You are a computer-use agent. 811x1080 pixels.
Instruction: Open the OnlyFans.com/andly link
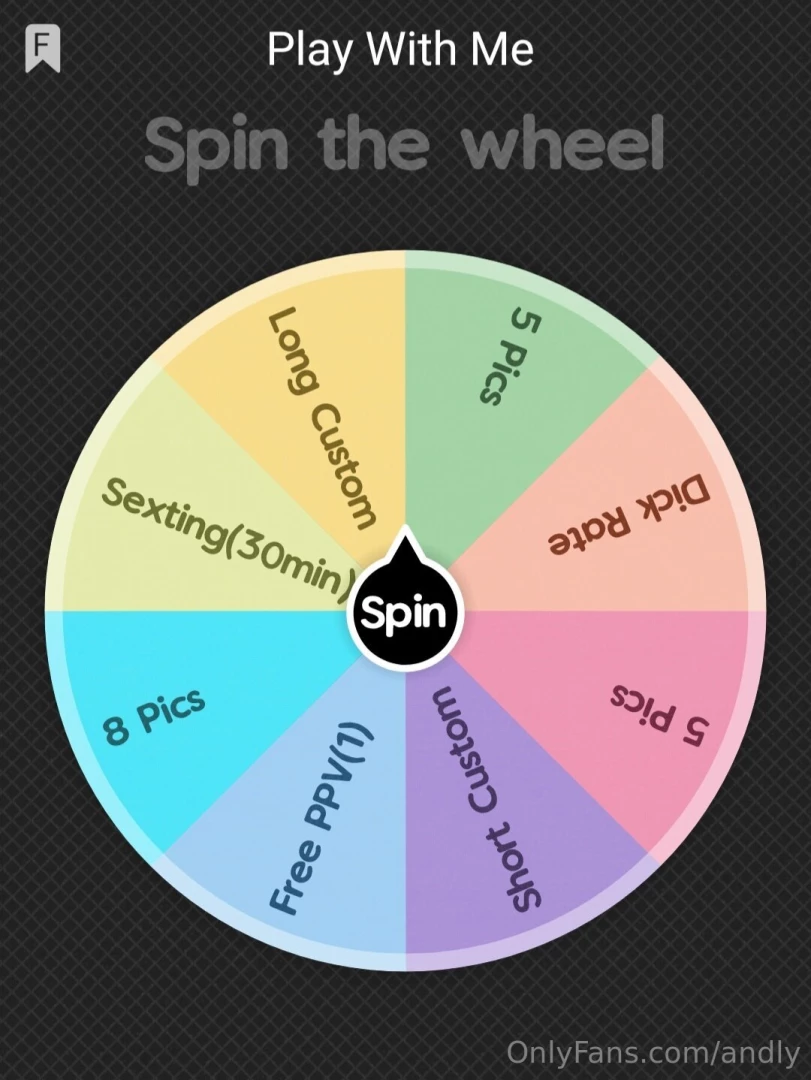[651, 1053]
